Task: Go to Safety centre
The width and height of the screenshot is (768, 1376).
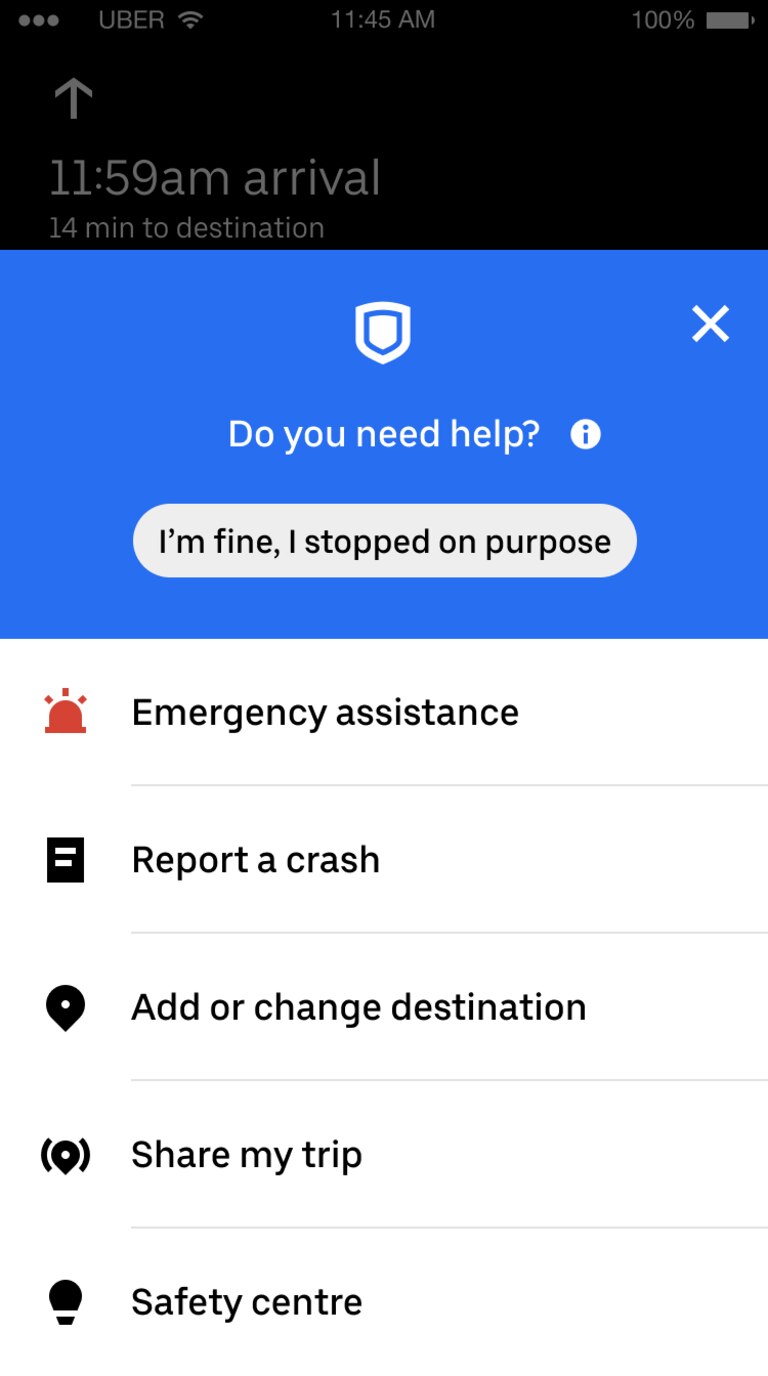Action: click(x=384, y=1302)
